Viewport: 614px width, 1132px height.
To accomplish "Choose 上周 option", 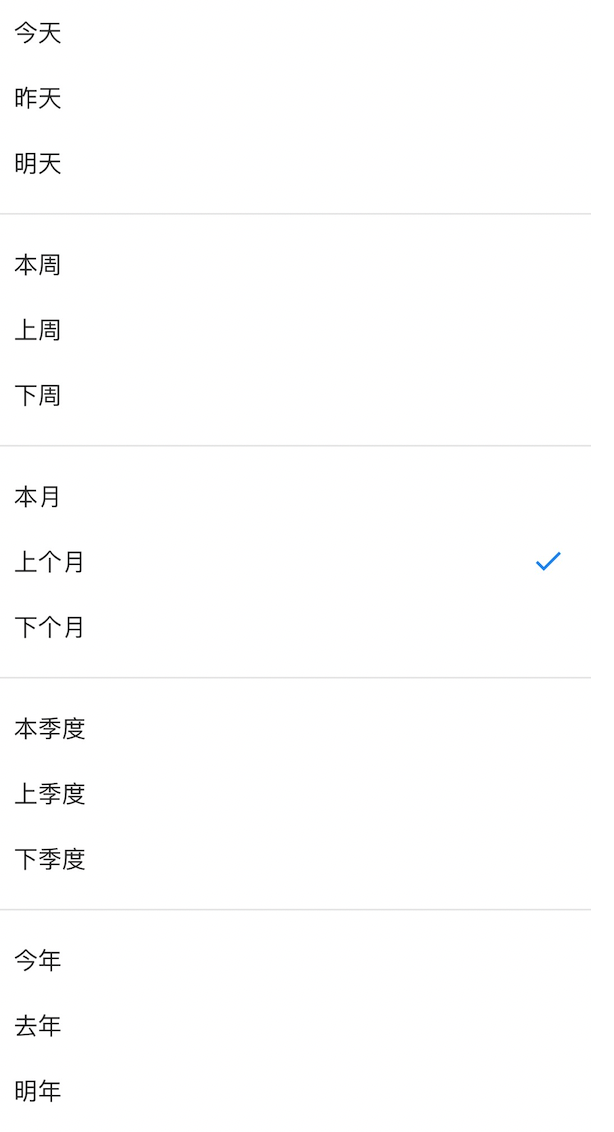I will 38,330.
